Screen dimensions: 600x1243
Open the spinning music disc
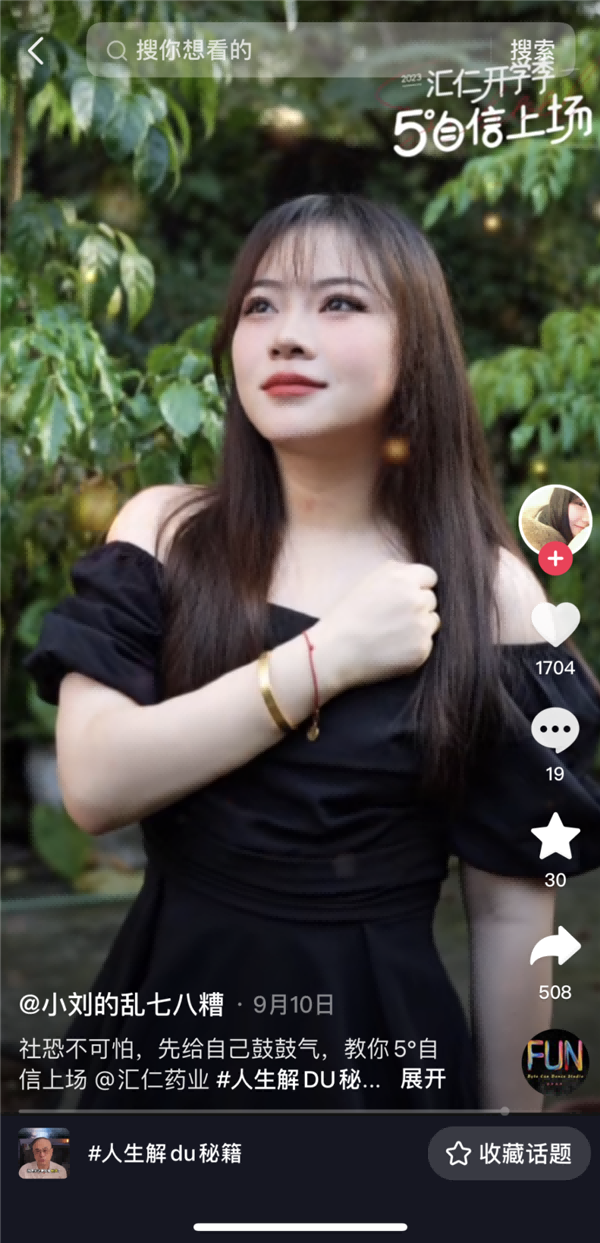tap(555, 1061)
